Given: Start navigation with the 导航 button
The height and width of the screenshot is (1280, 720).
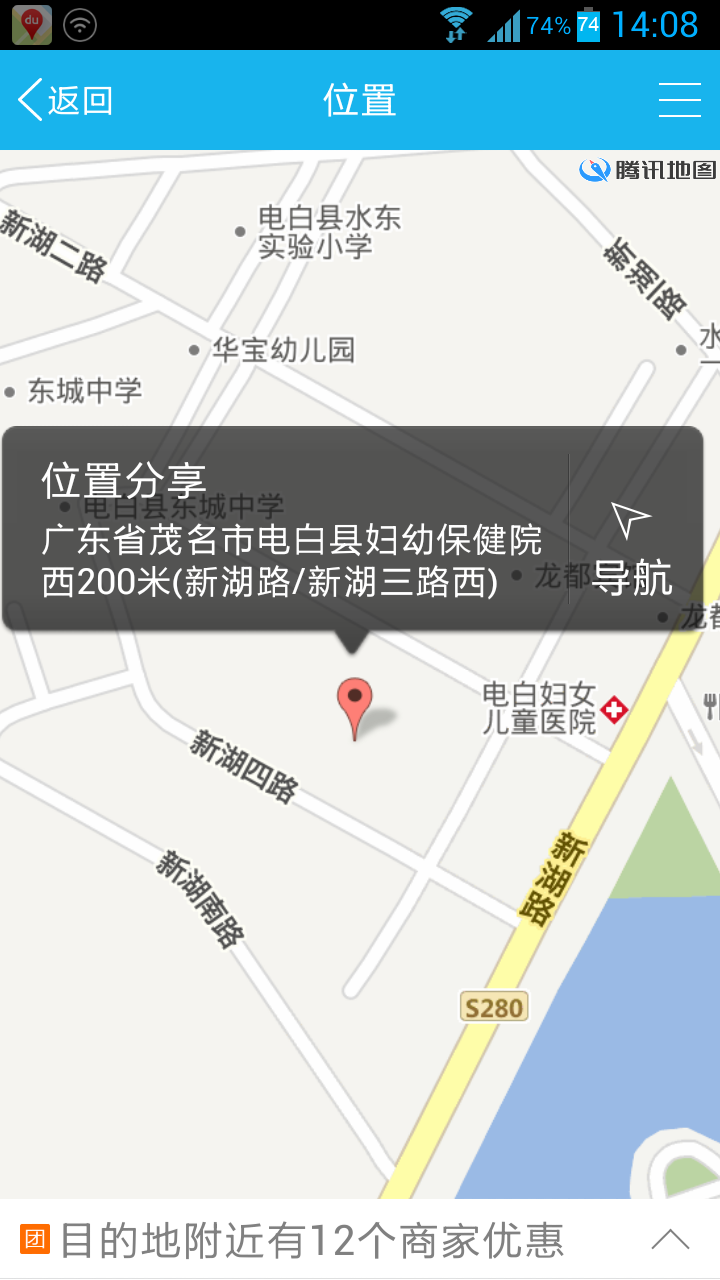Looking at the screenshot, I should pos(632,550).
